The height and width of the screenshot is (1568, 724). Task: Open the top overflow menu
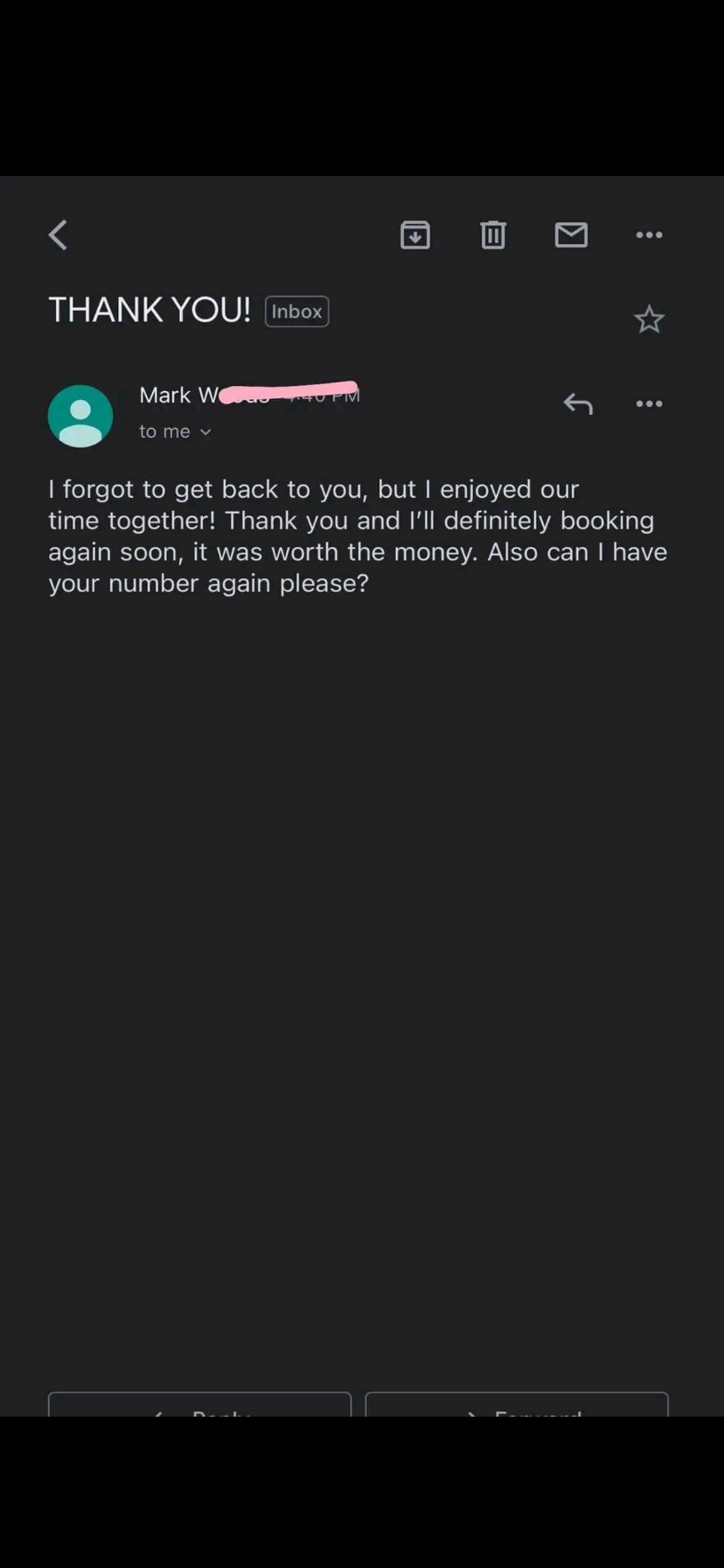[x=649, y=234]
